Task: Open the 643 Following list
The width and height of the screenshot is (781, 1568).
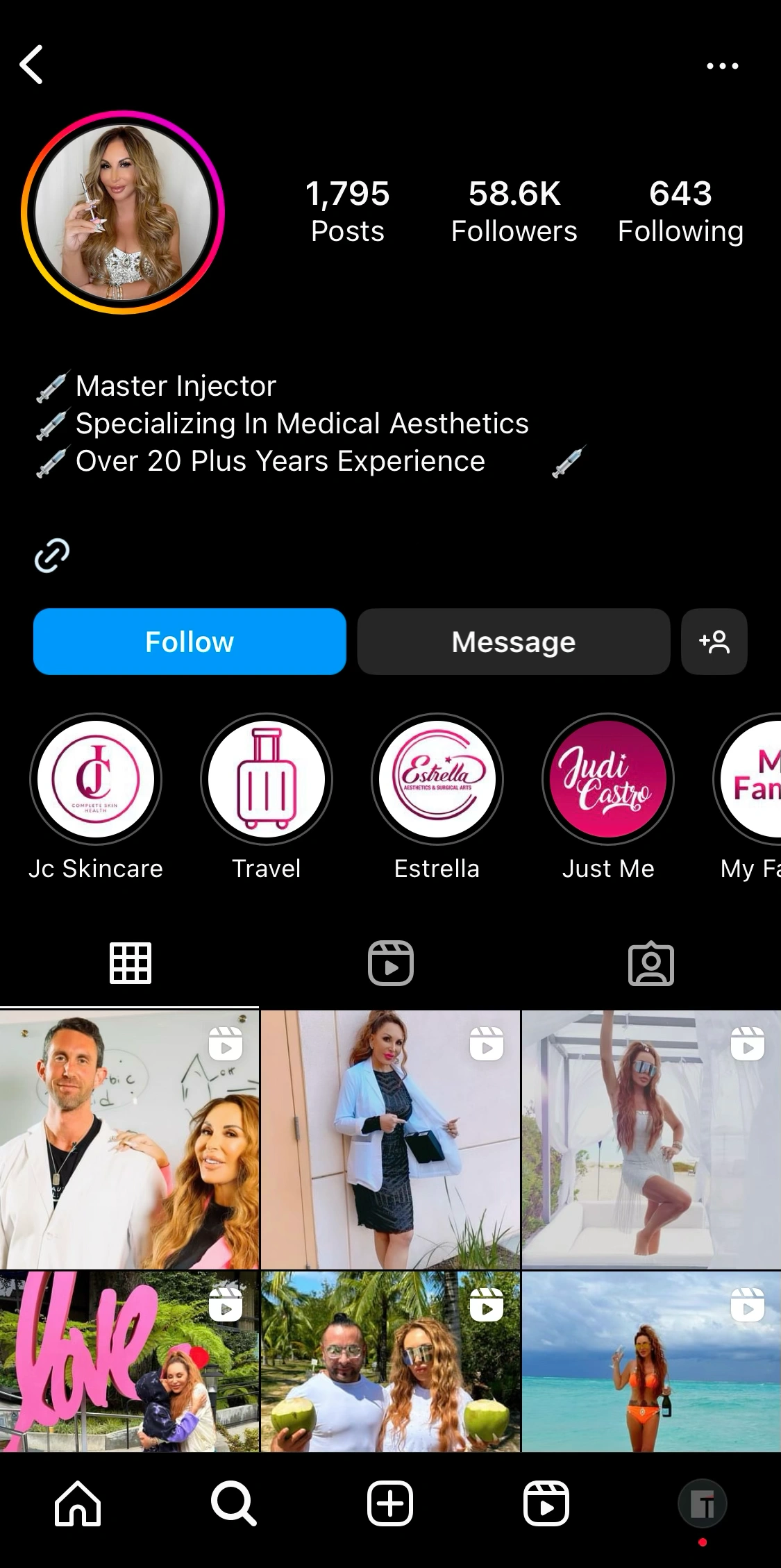Action: pos(680,210)
